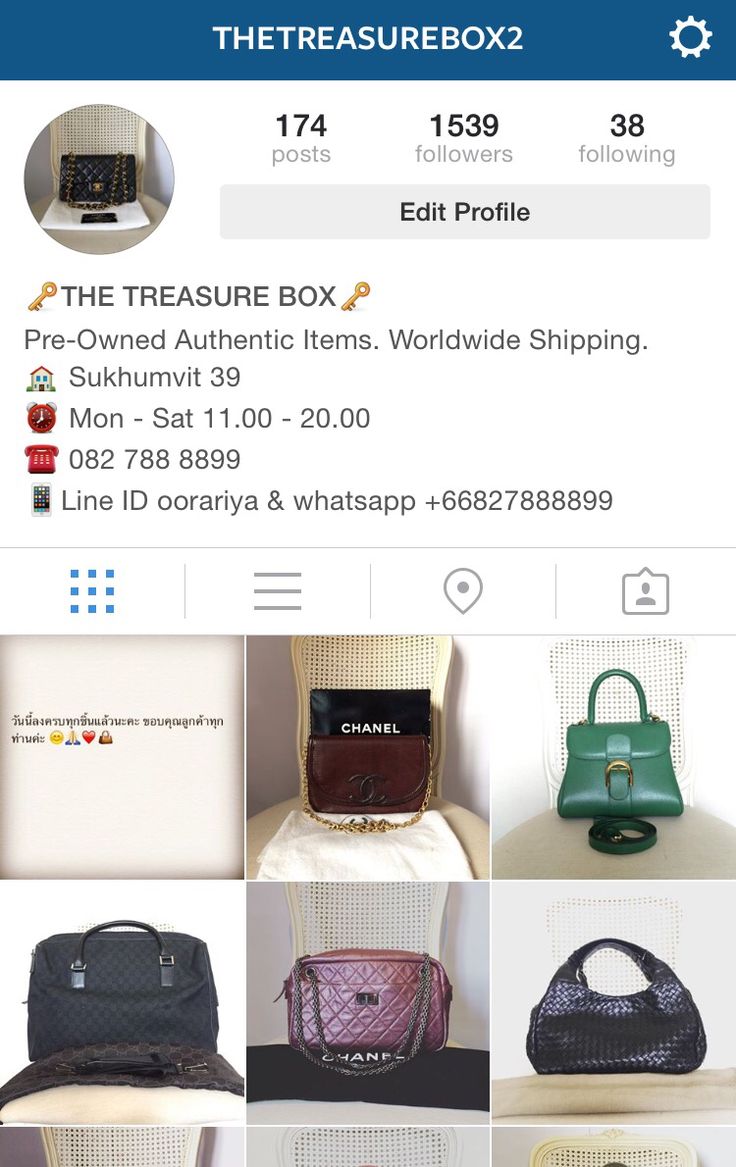Open the profile picture
Screen dimensions: 736x1167
(99, 179)
